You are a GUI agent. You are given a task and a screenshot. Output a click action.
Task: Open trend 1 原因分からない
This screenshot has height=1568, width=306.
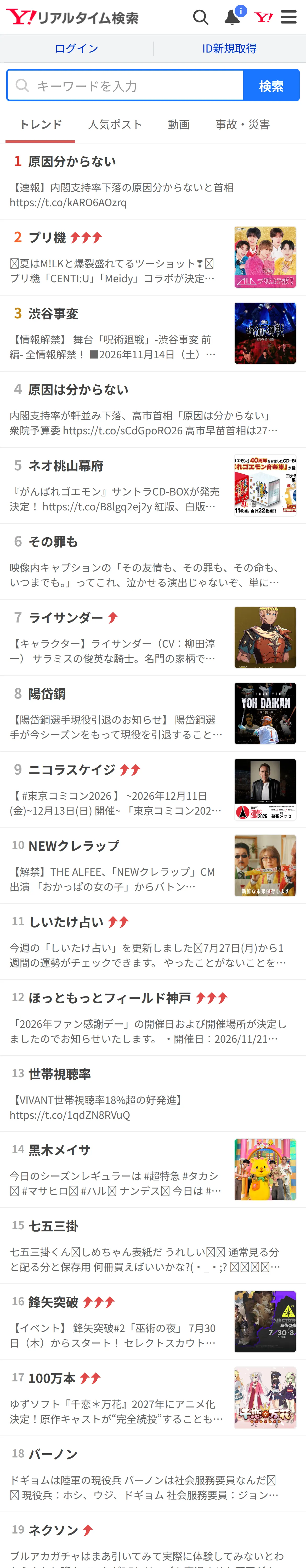pyautogui.click(x=153, y=182)
